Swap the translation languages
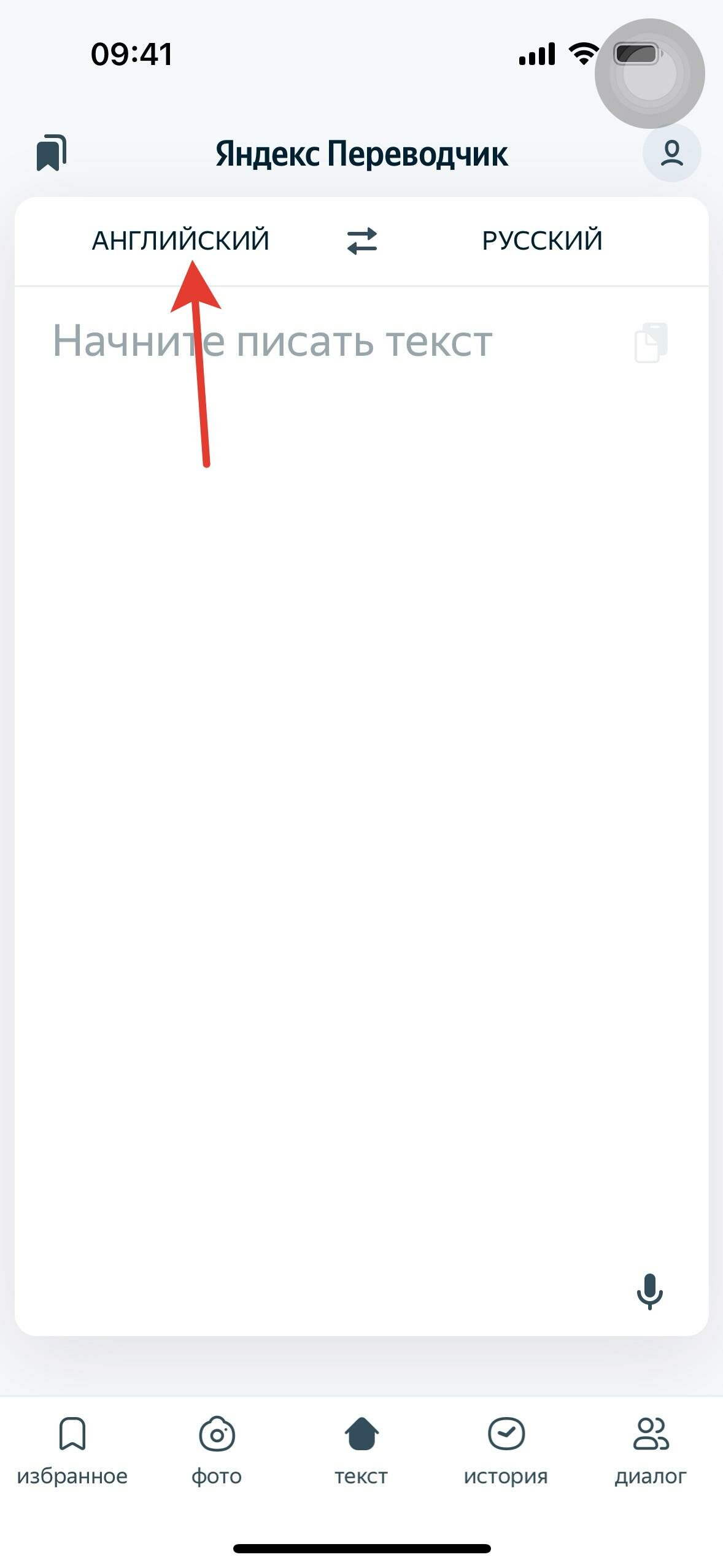 (362, 240)
